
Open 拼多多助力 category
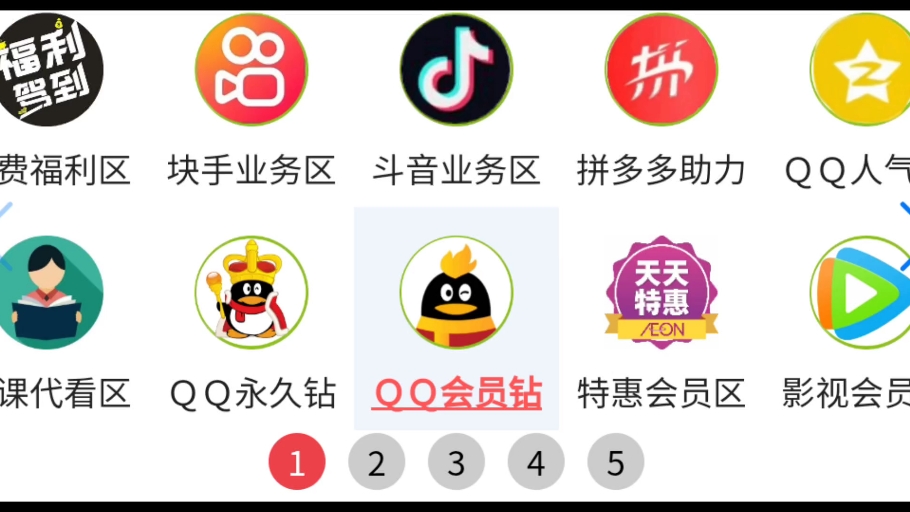point(661,72)
